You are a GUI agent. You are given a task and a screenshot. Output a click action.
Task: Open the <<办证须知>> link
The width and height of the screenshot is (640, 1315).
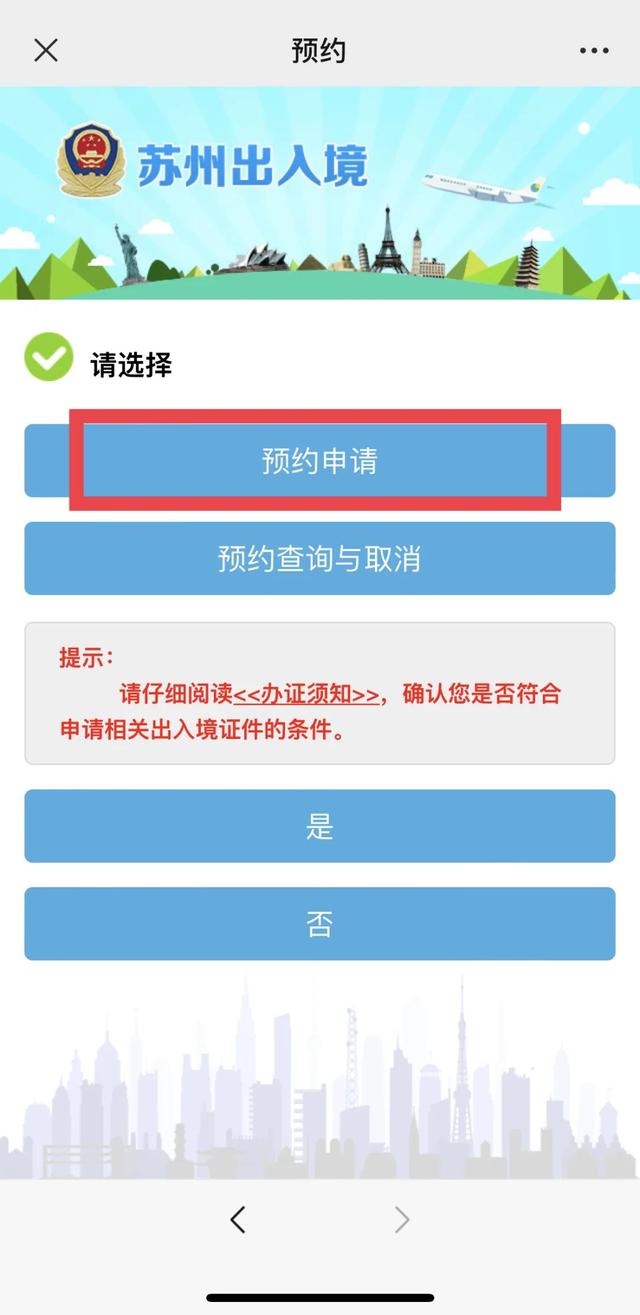306,694
